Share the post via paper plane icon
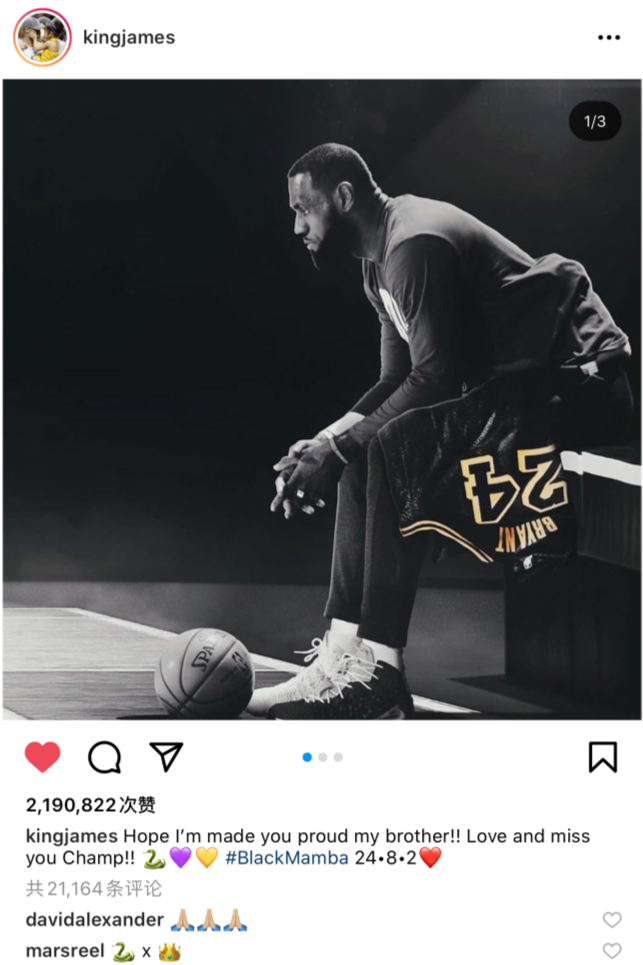The height and width of the screenshot is (965, 643). pyautogui.click(x=166, y=756)
